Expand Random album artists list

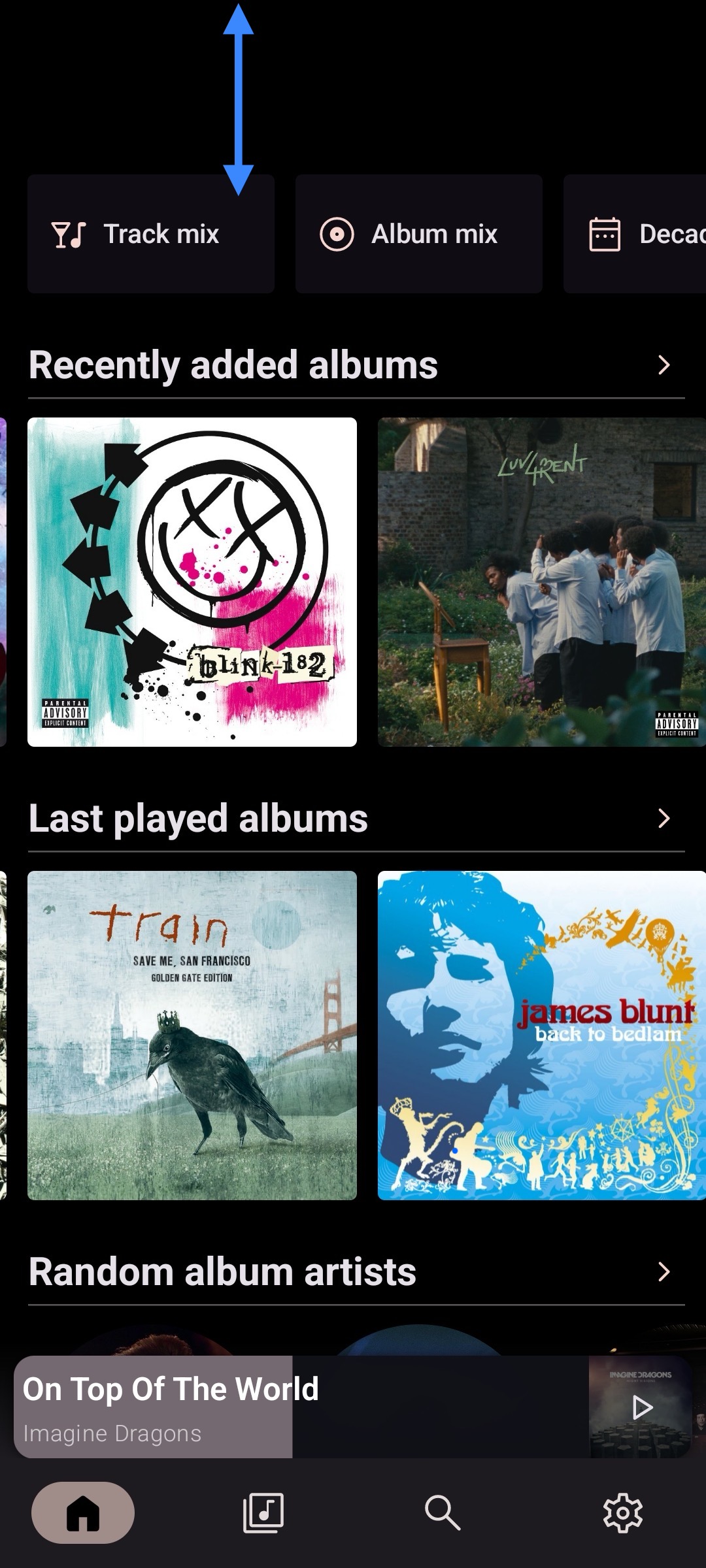click(664, 1271)
